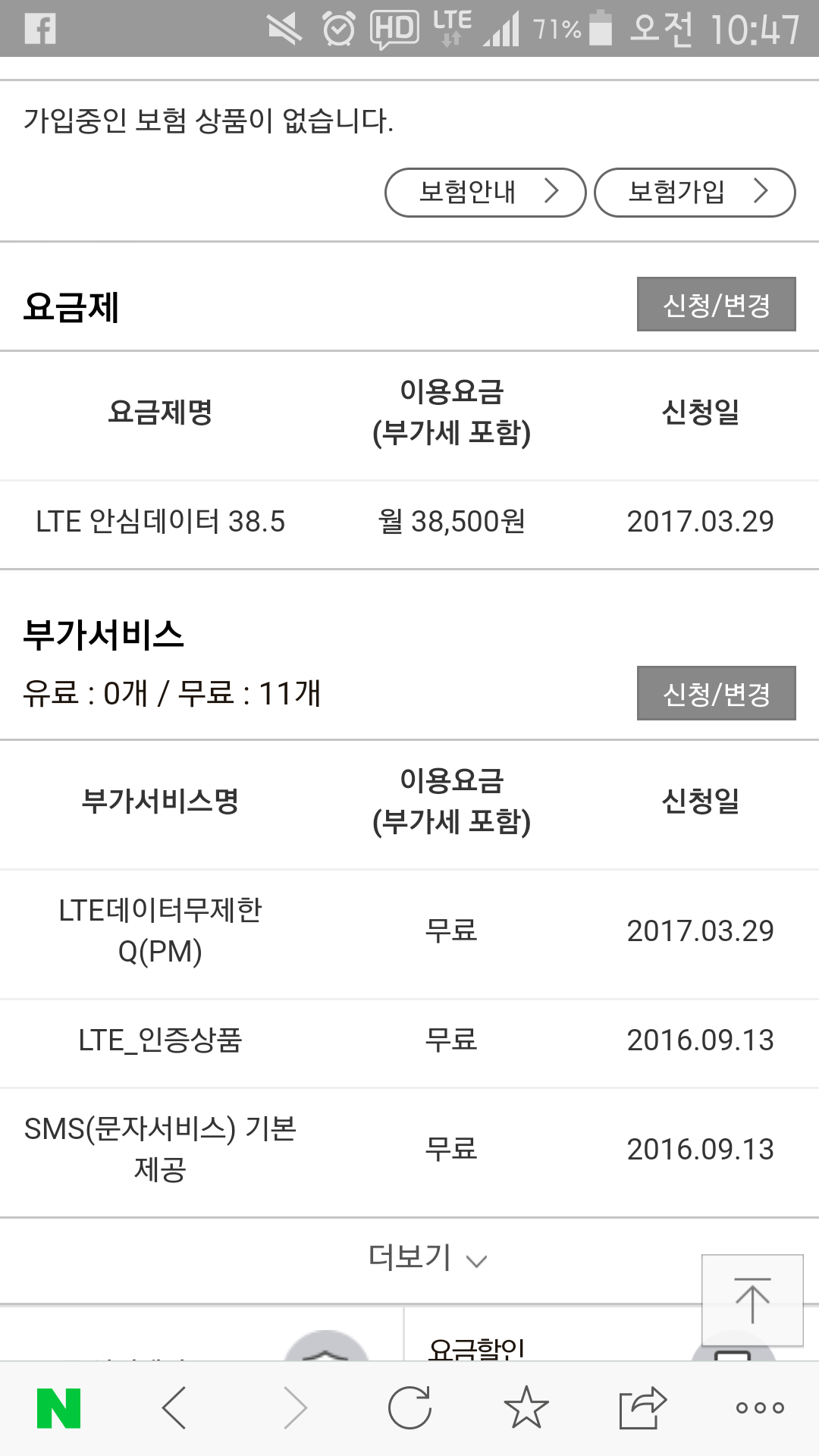Go back with the browser back arrow
Screen dimensions: 819x1456
pyautogui.click(x=175, y=1408)
